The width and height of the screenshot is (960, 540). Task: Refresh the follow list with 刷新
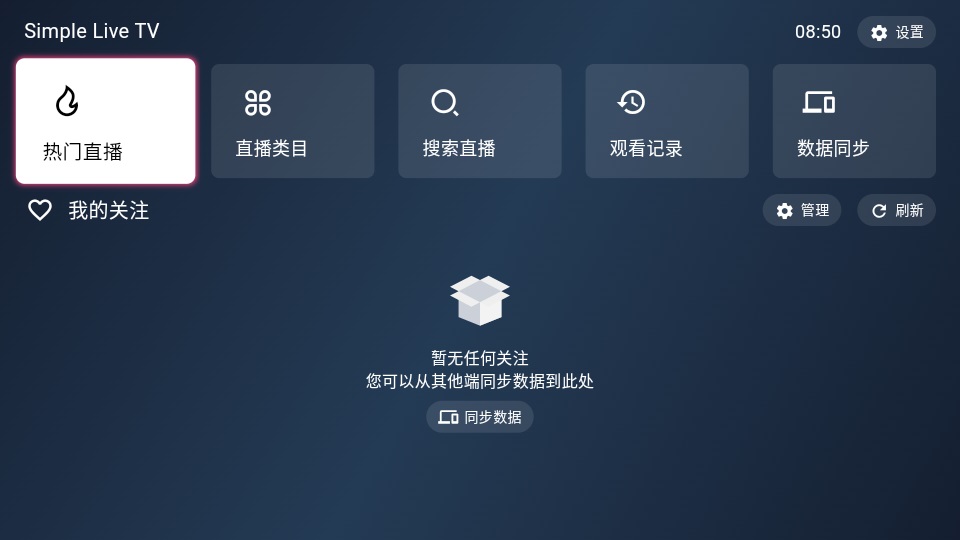896,210
